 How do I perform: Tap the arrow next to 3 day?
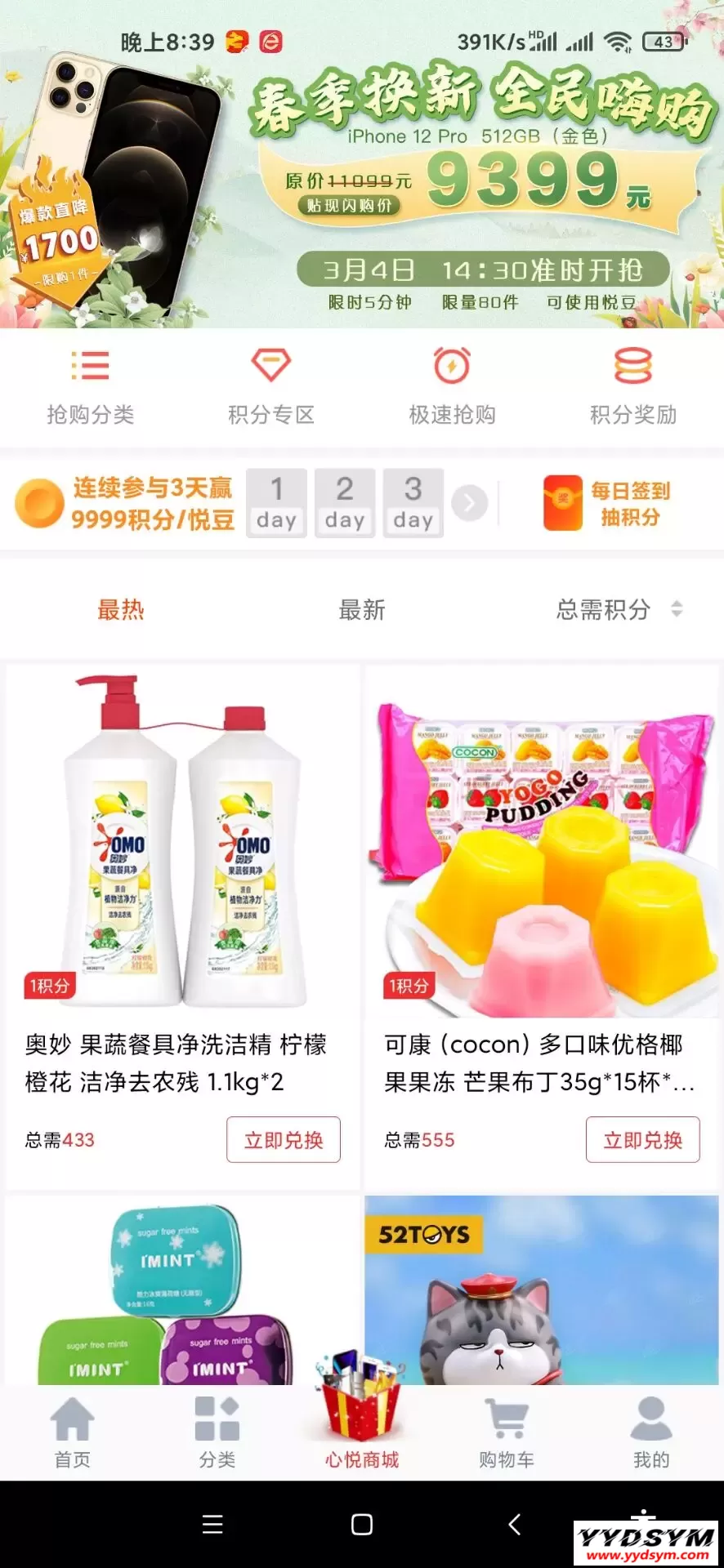click(469, 503)
